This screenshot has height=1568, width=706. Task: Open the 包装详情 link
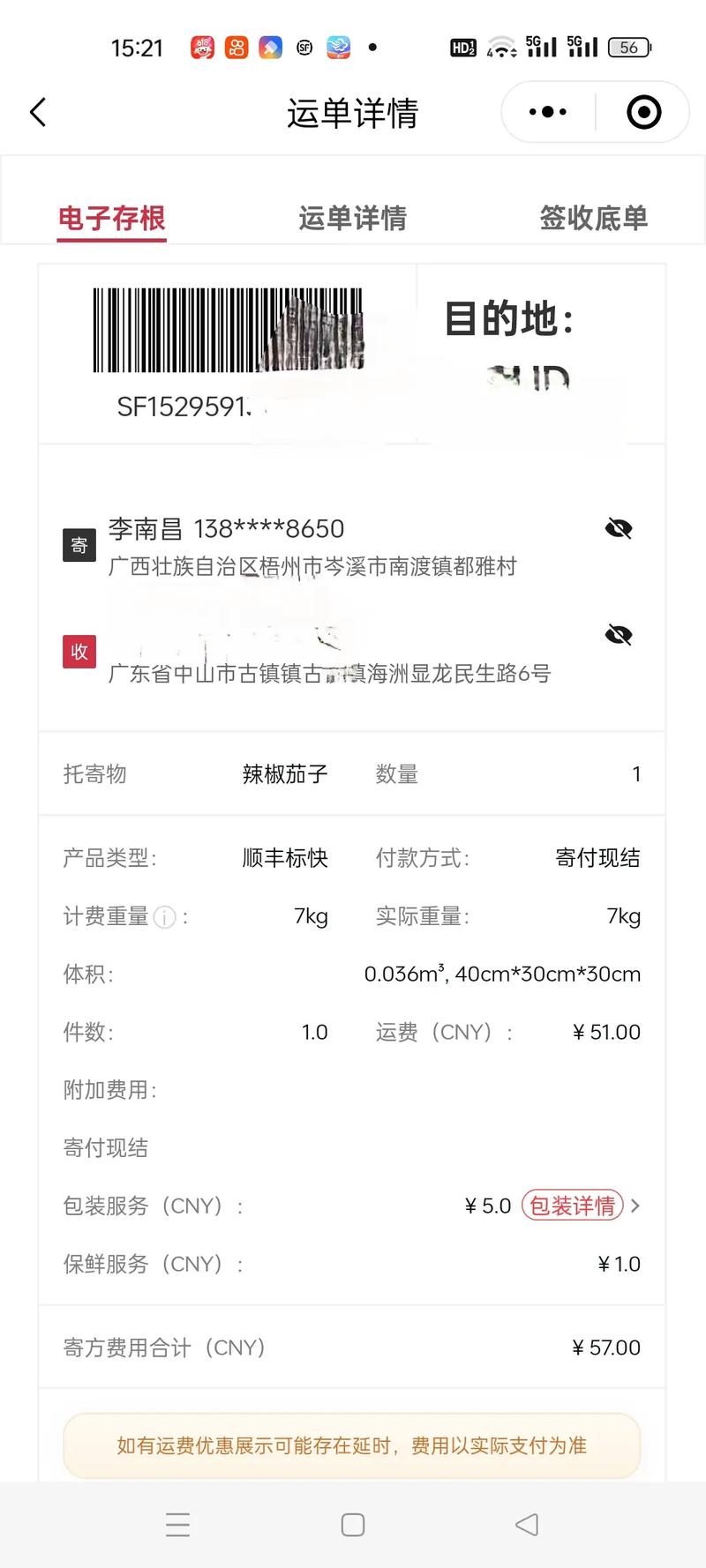pos(572,1205)
